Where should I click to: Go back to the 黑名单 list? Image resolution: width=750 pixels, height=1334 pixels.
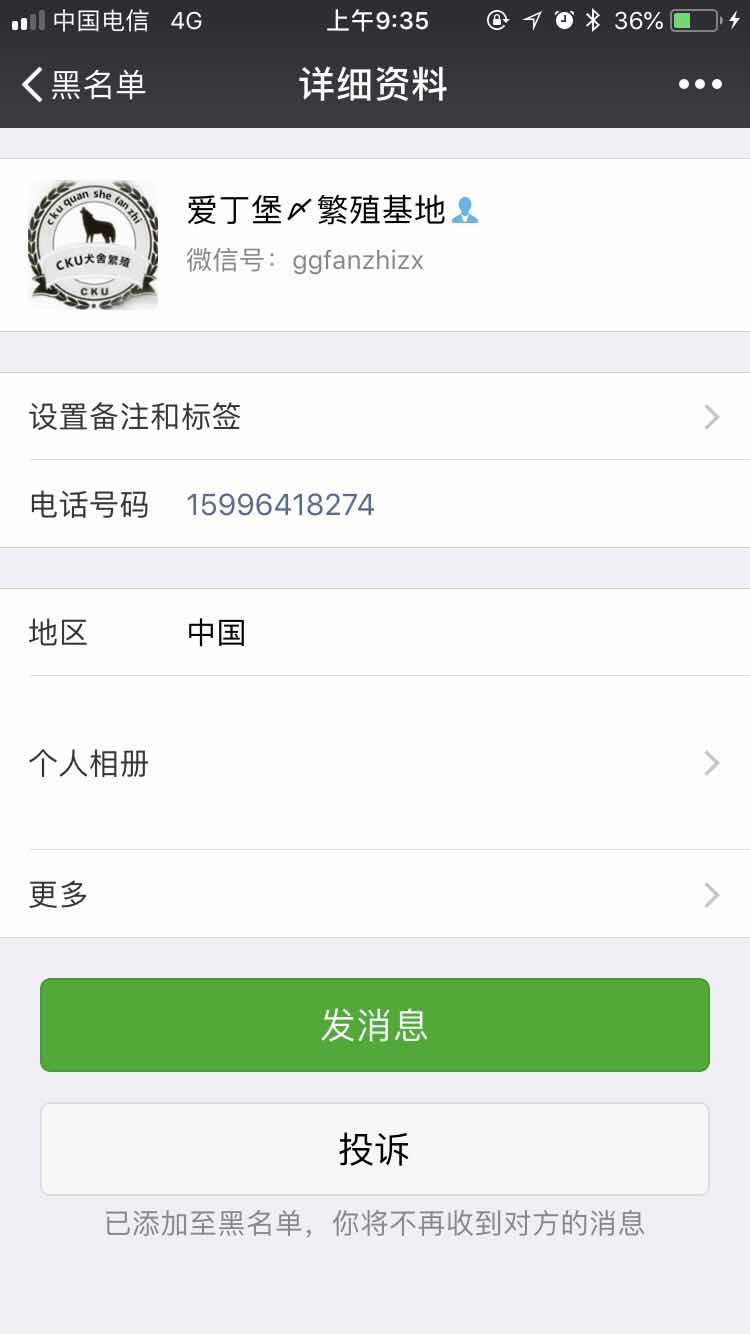(x=84, y=84)
